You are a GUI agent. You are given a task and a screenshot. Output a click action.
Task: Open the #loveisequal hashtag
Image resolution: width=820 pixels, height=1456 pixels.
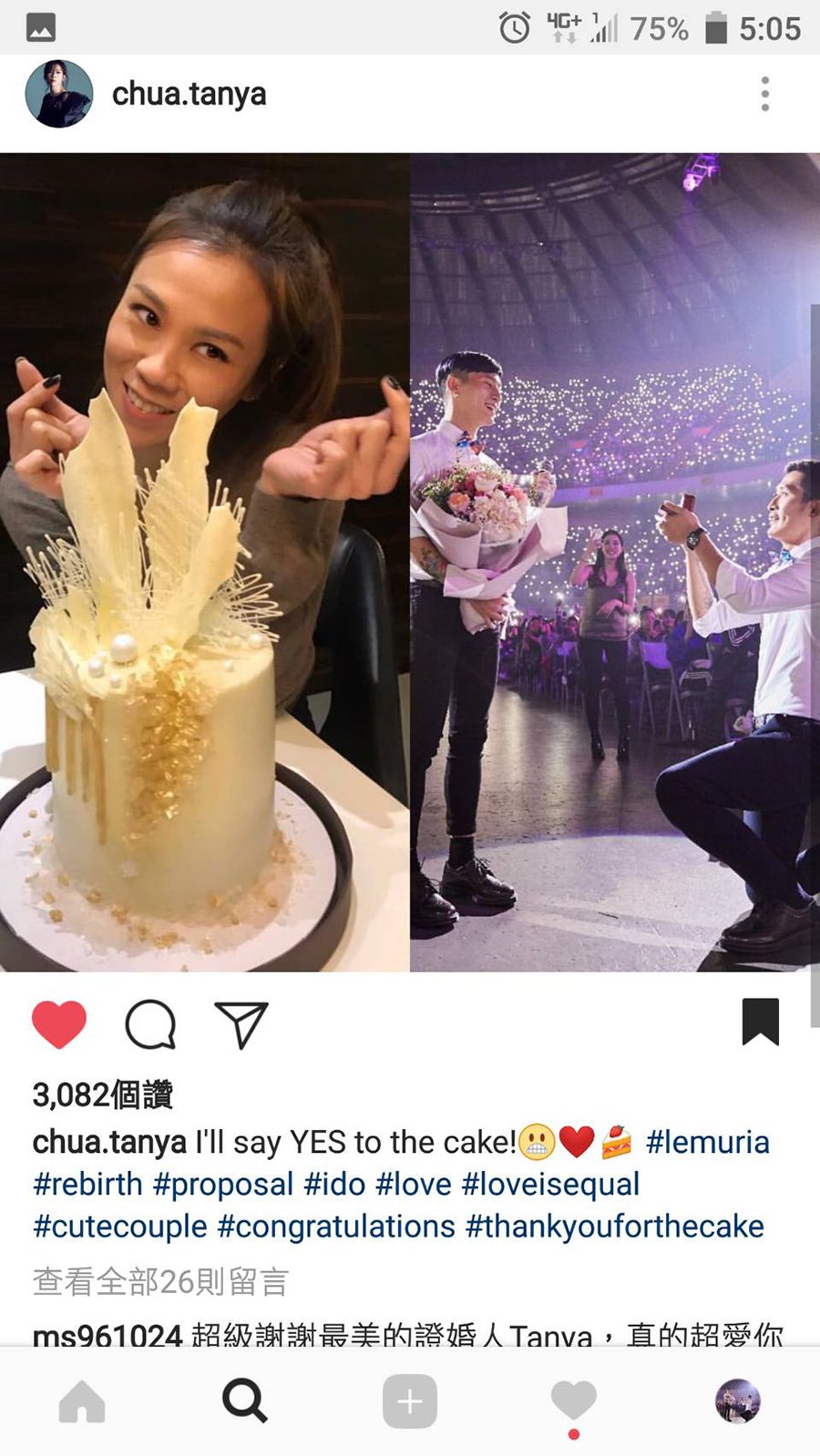550,1184
